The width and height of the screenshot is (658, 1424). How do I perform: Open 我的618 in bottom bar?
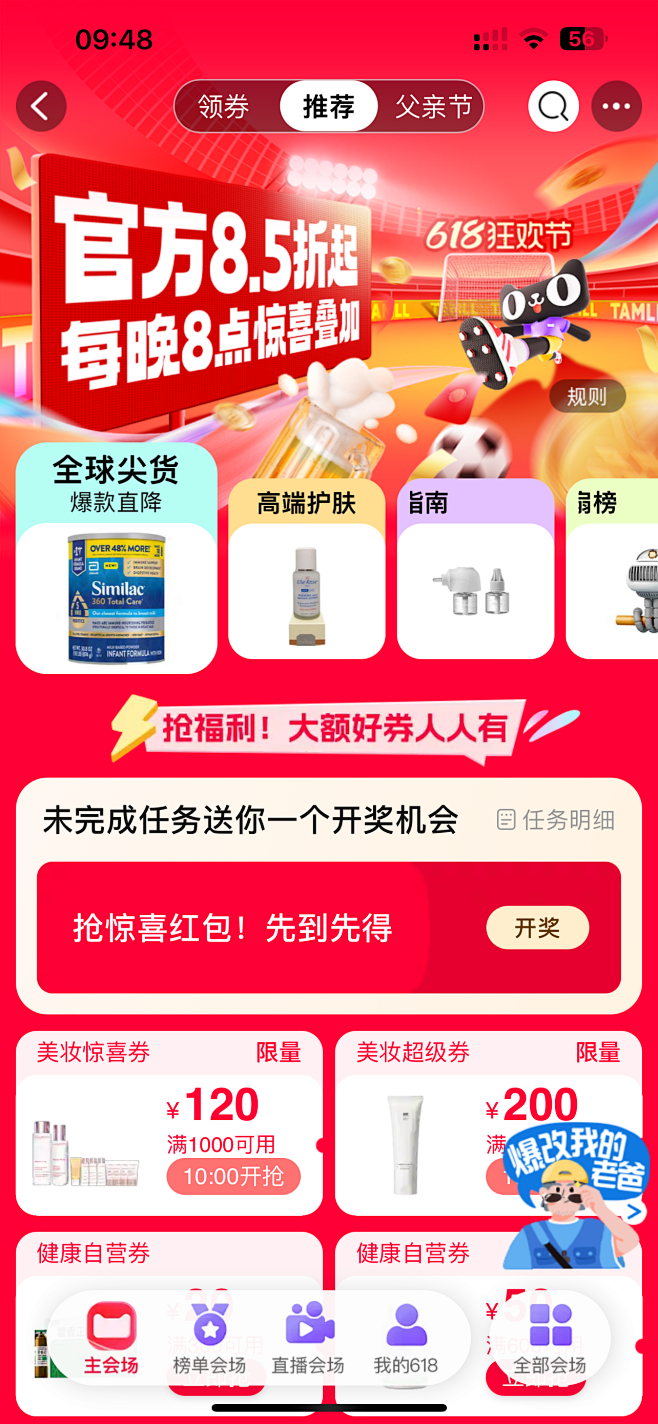coord(406,1340)
